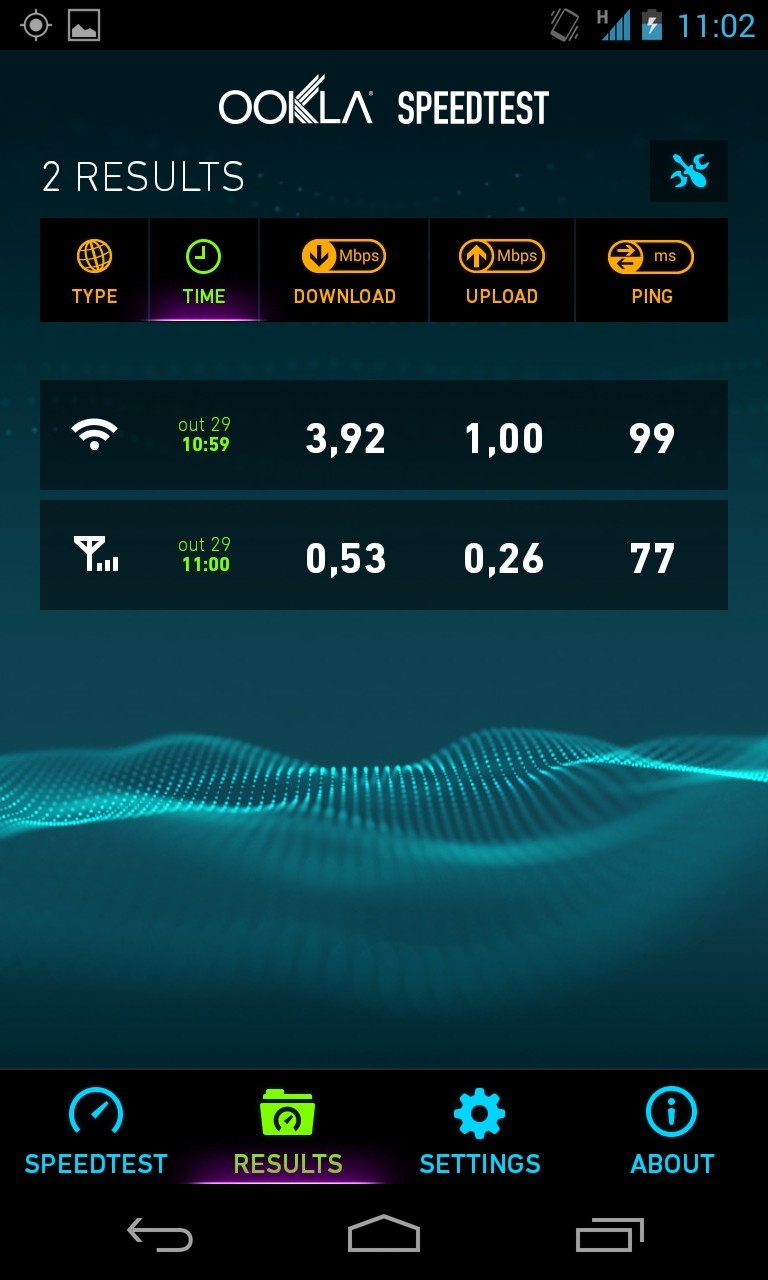Open the Wi-Fi result from 10:59
This screenshot has width=768, height=1280.
tap(384, 436)
